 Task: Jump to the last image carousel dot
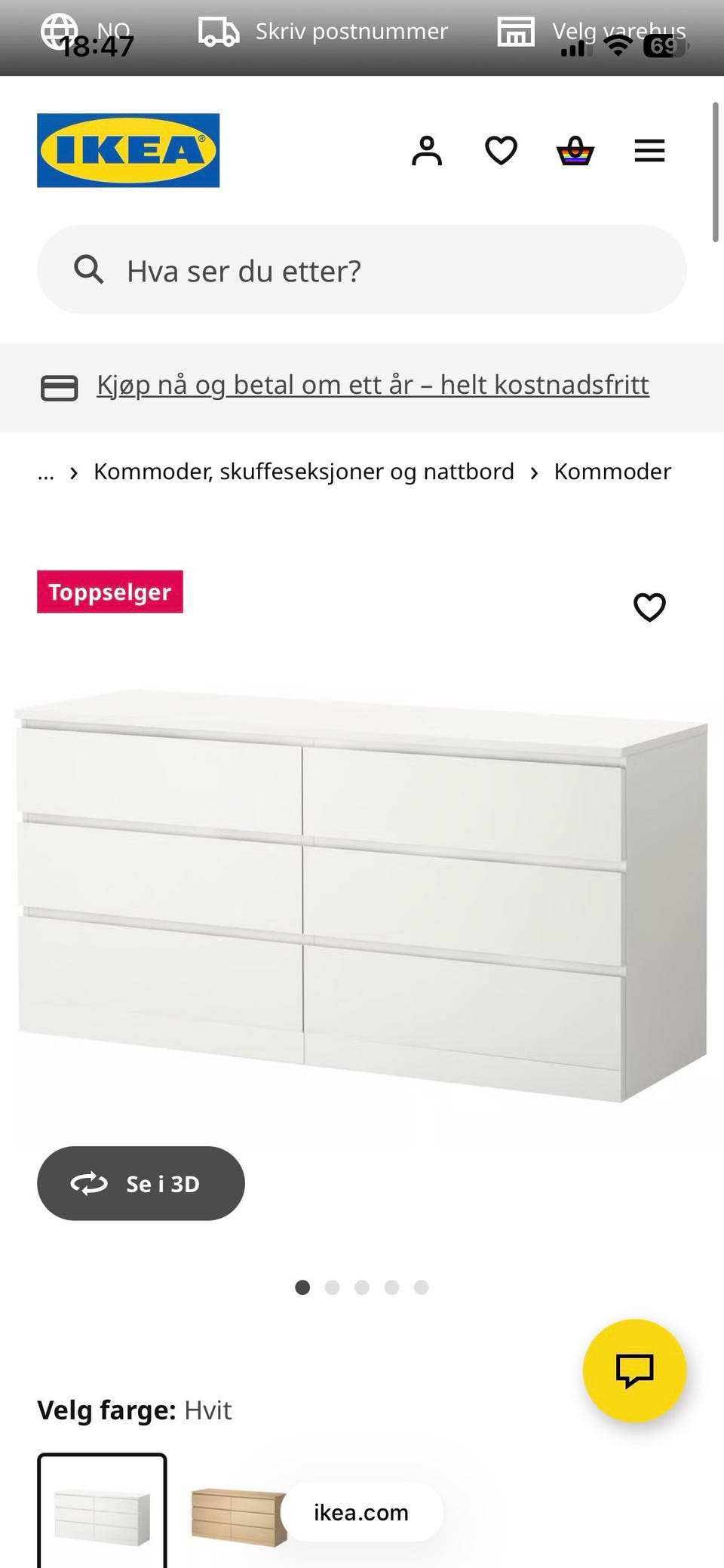click(x=421, y=1288)
